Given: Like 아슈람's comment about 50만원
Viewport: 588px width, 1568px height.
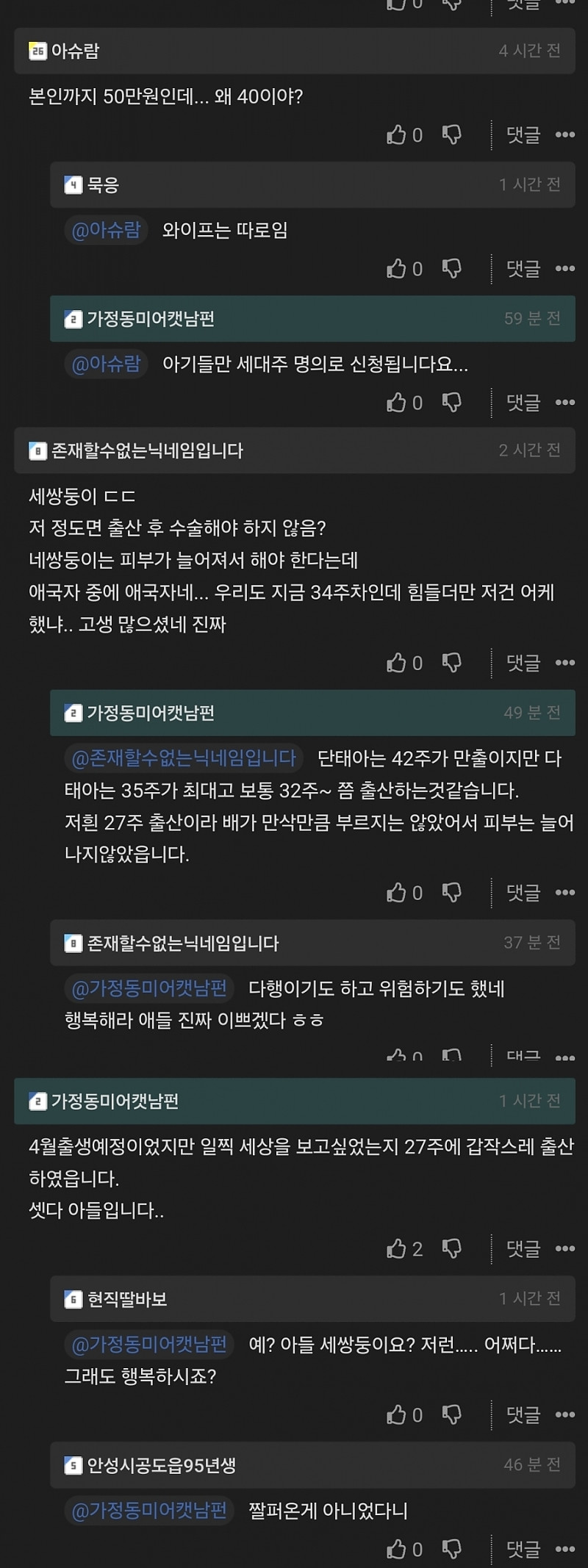Looking at the screenshot, I should pos(397,134).
